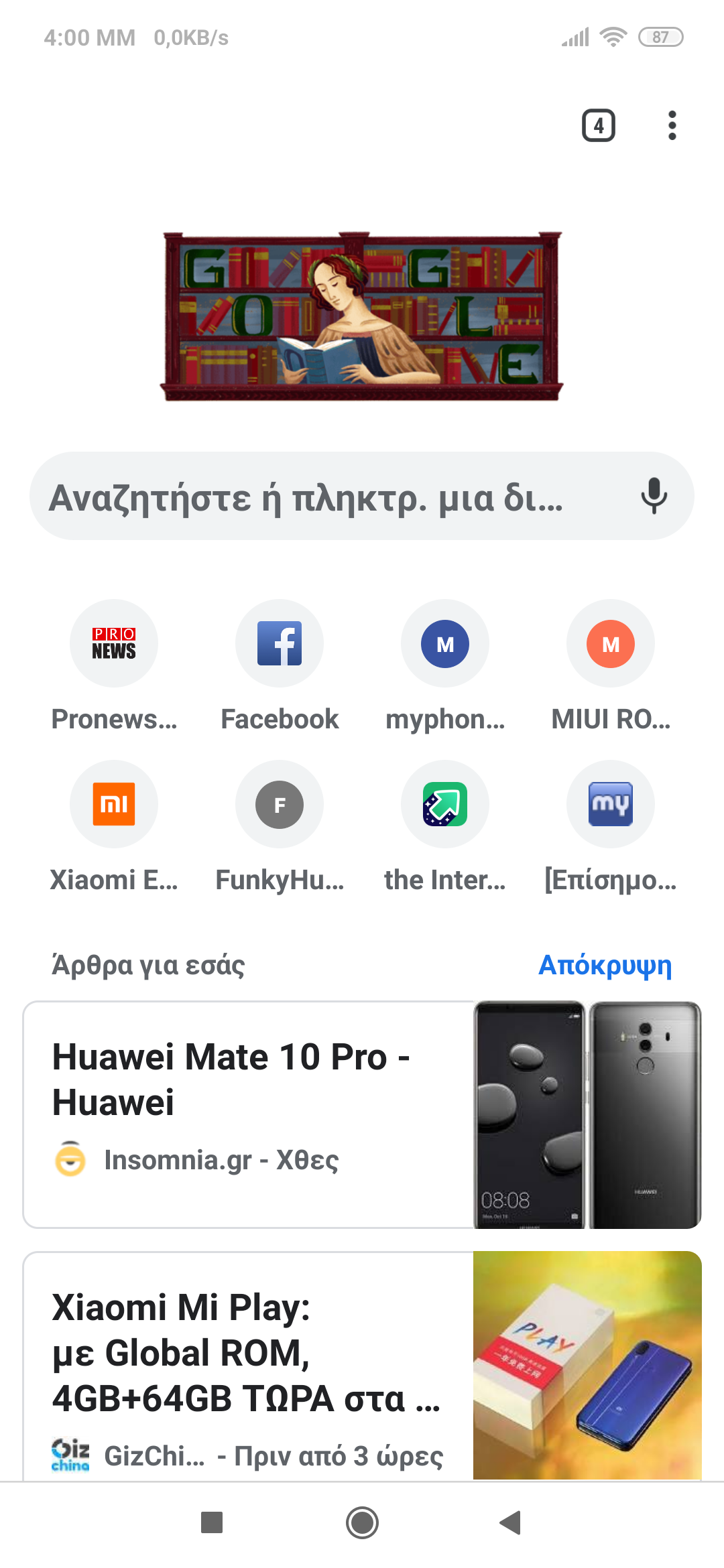
Task: Open the Facebook shortcut
Action: tap(280, 644)
